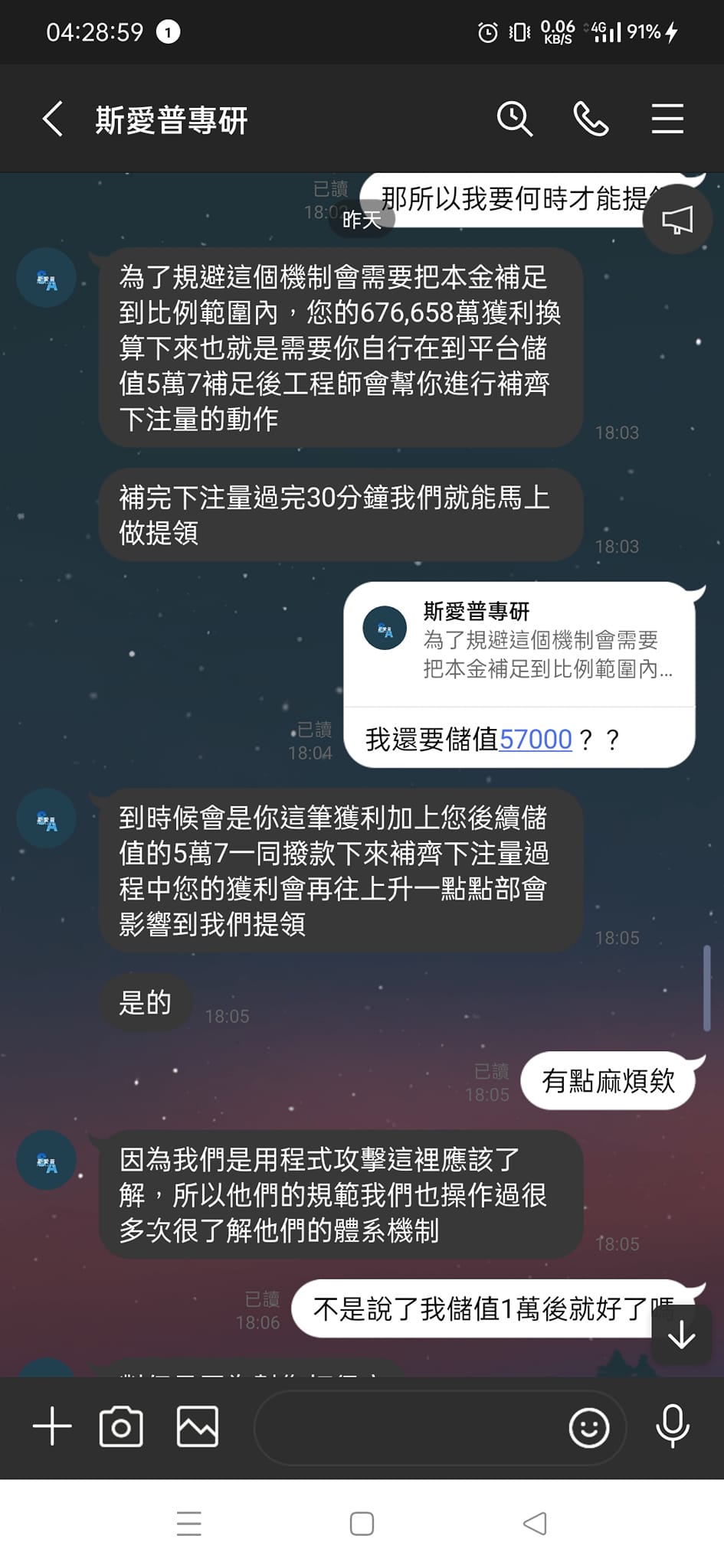Tap system back triangle

click(x=535, y=1524)
